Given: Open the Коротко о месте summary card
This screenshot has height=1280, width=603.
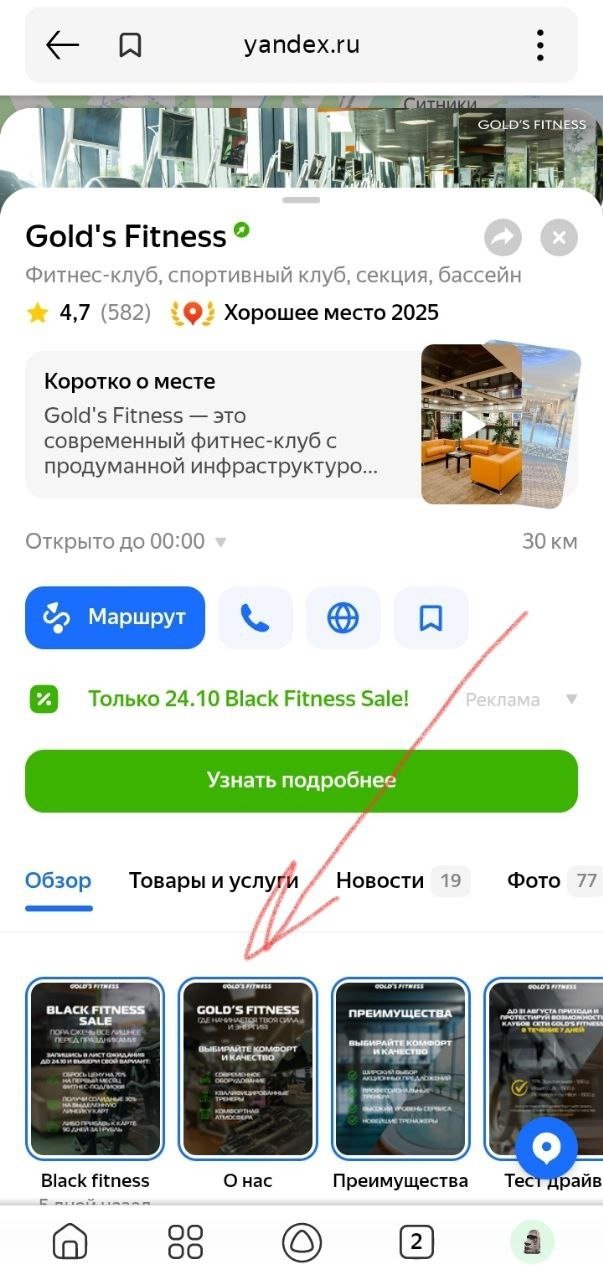Looking at the screenshot, I should coord(220,424).
